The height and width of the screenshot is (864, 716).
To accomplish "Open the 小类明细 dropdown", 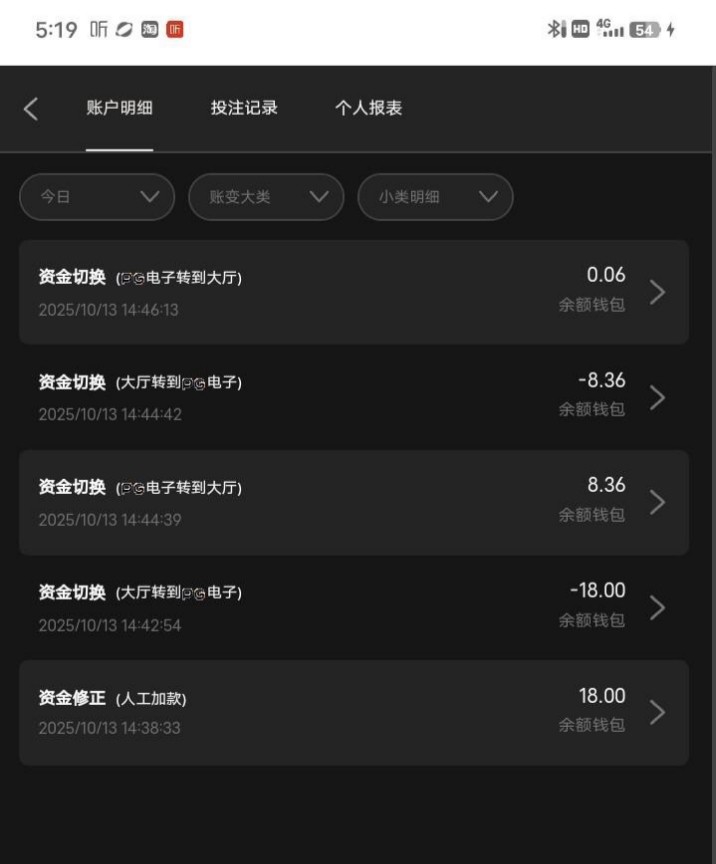I will click(x=435, y=197).
